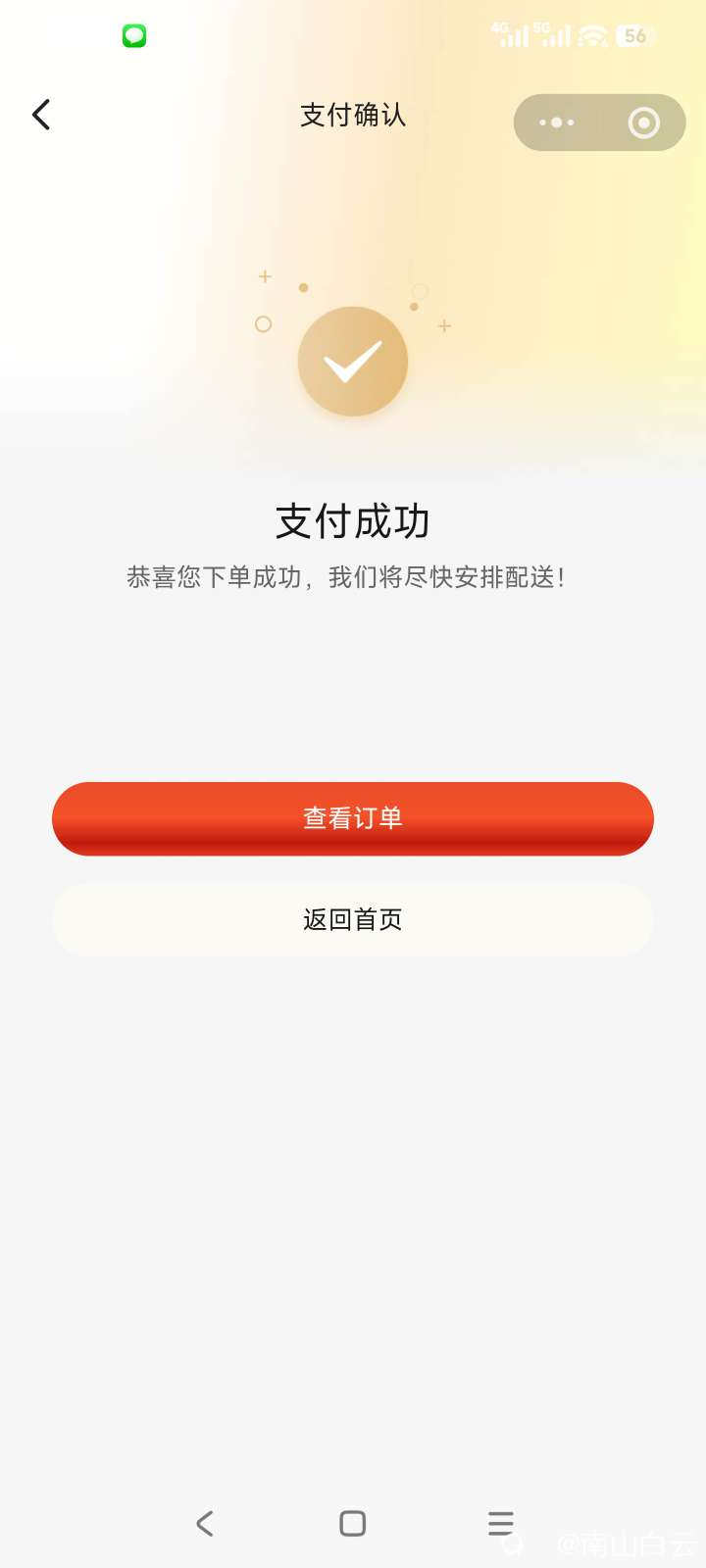Open the mini program more options menu
706x1568 pixels.
coord(557,122)
